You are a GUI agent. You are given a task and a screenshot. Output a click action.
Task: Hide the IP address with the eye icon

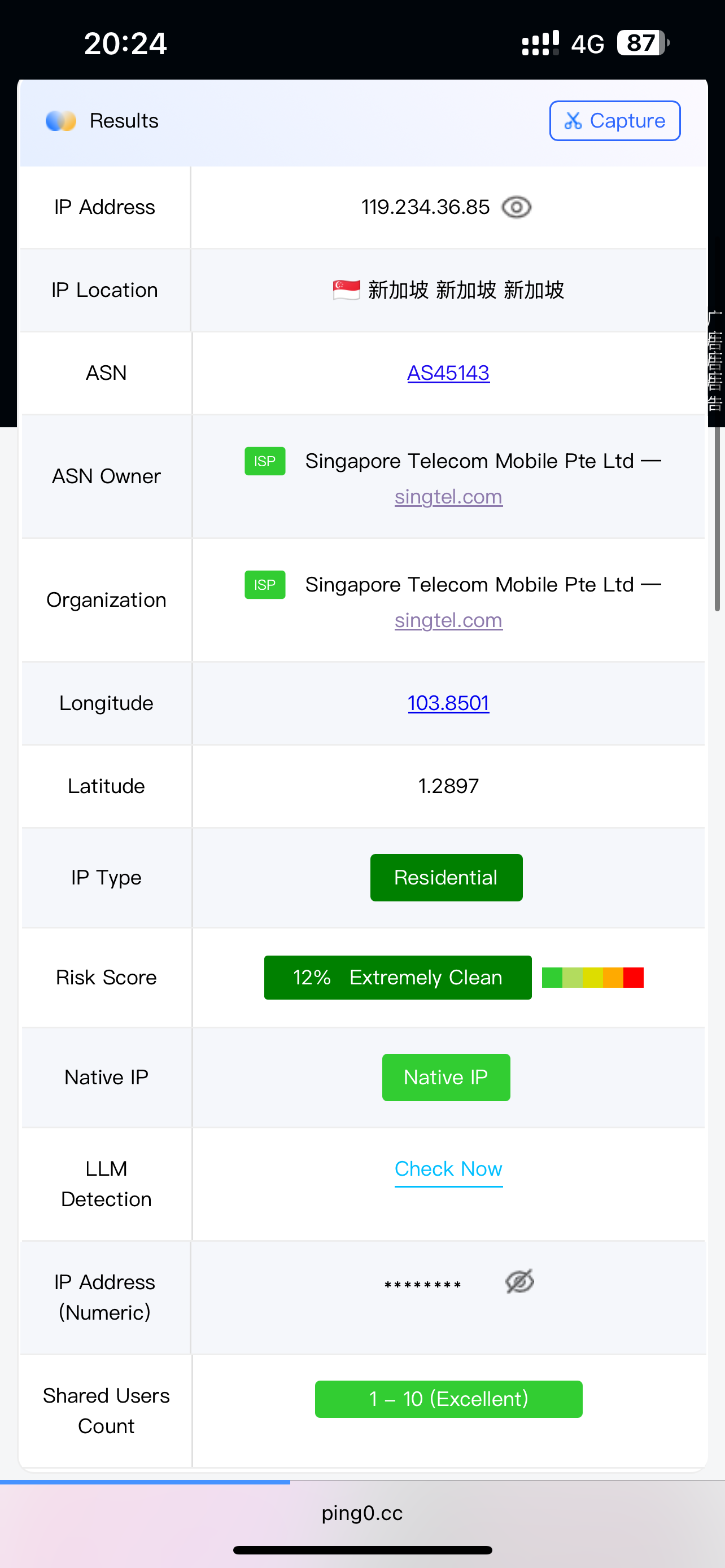click(x=516, y=208)
